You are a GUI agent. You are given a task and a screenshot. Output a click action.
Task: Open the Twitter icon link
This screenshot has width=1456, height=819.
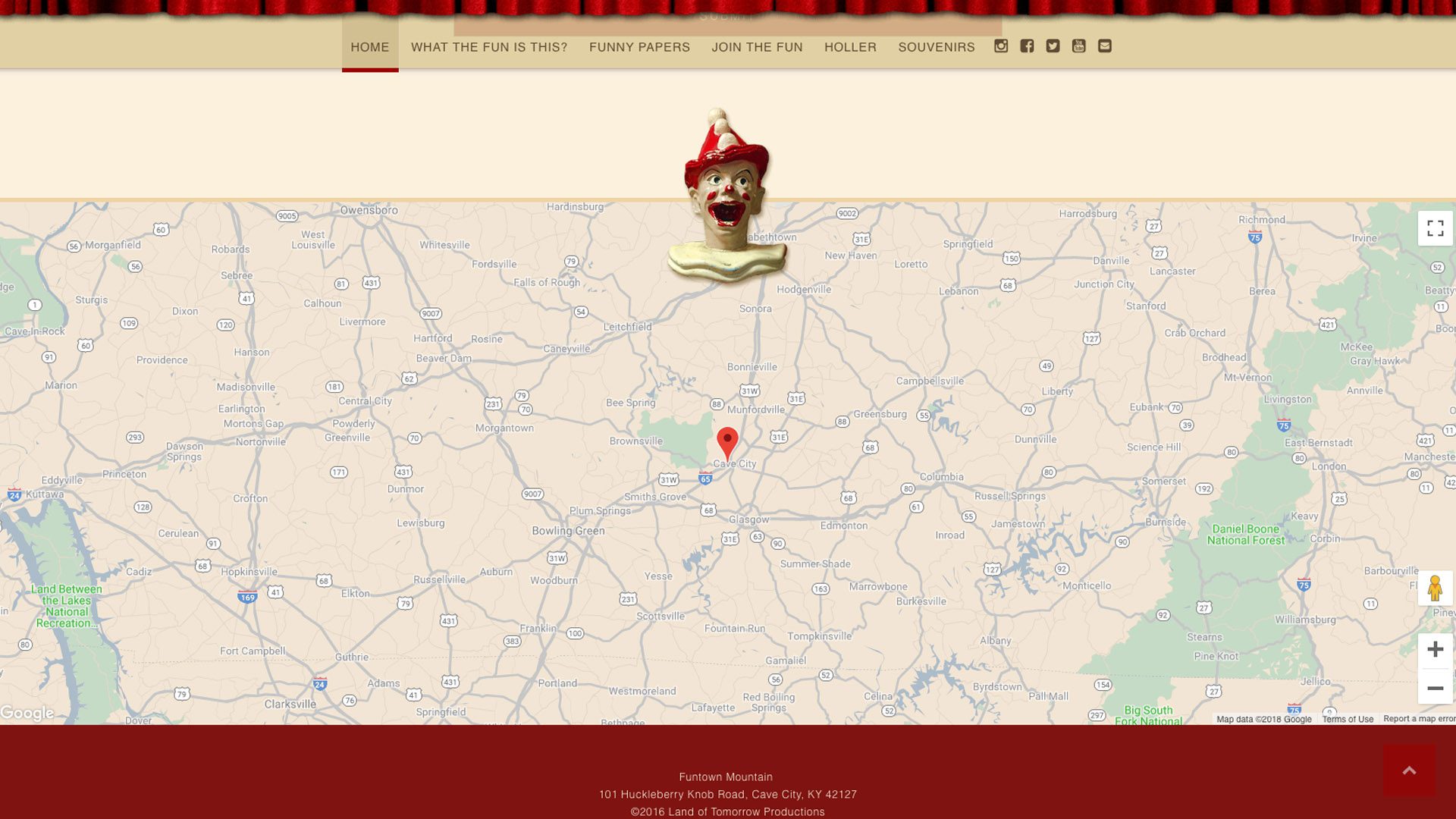[1053, 46]
